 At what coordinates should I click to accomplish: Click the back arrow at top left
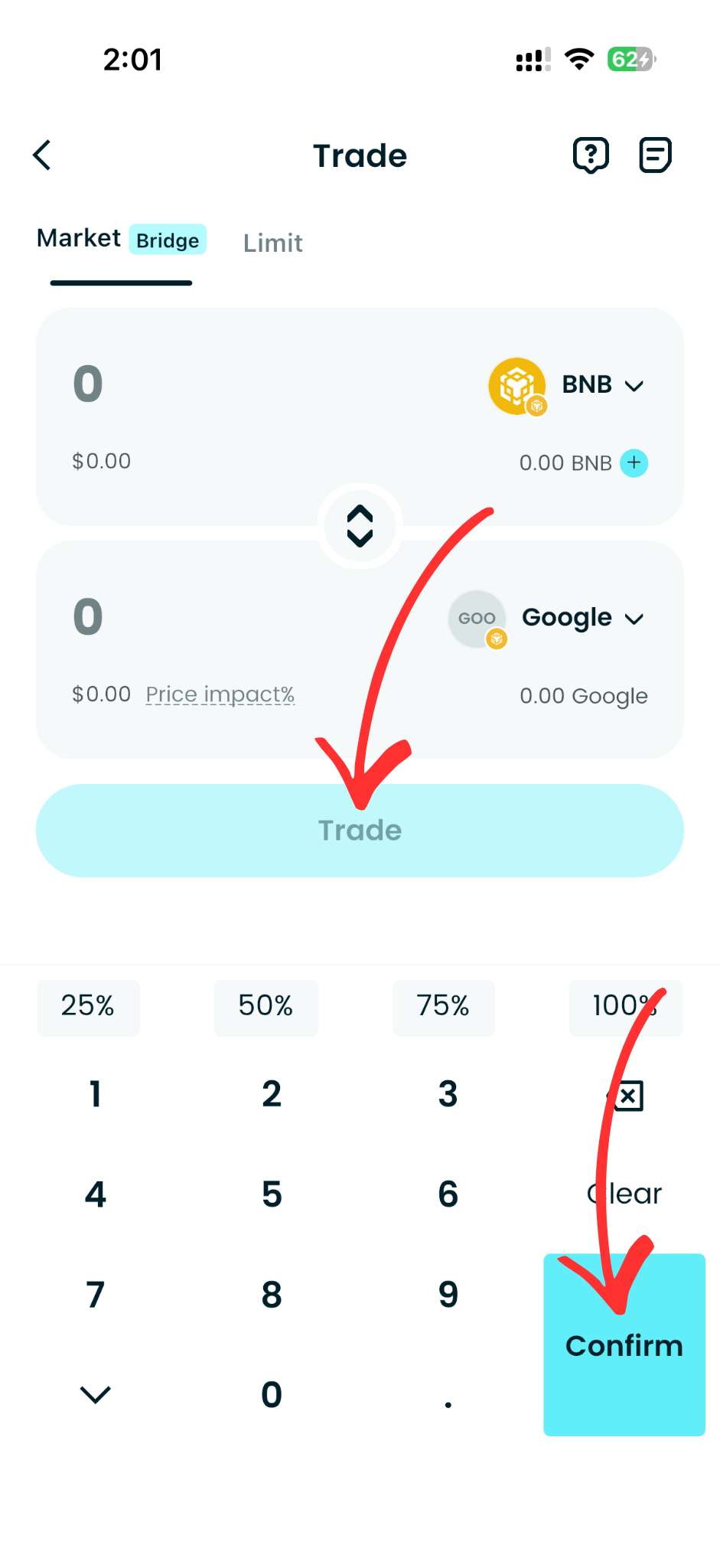[42, 155]
